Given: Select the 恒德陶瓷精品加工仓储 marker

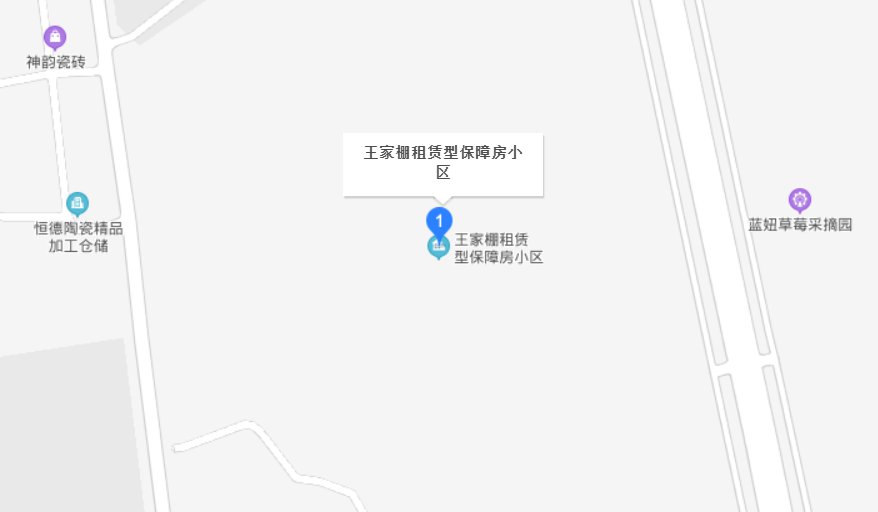Looking at the screenshot, I should tap(77, 203).
